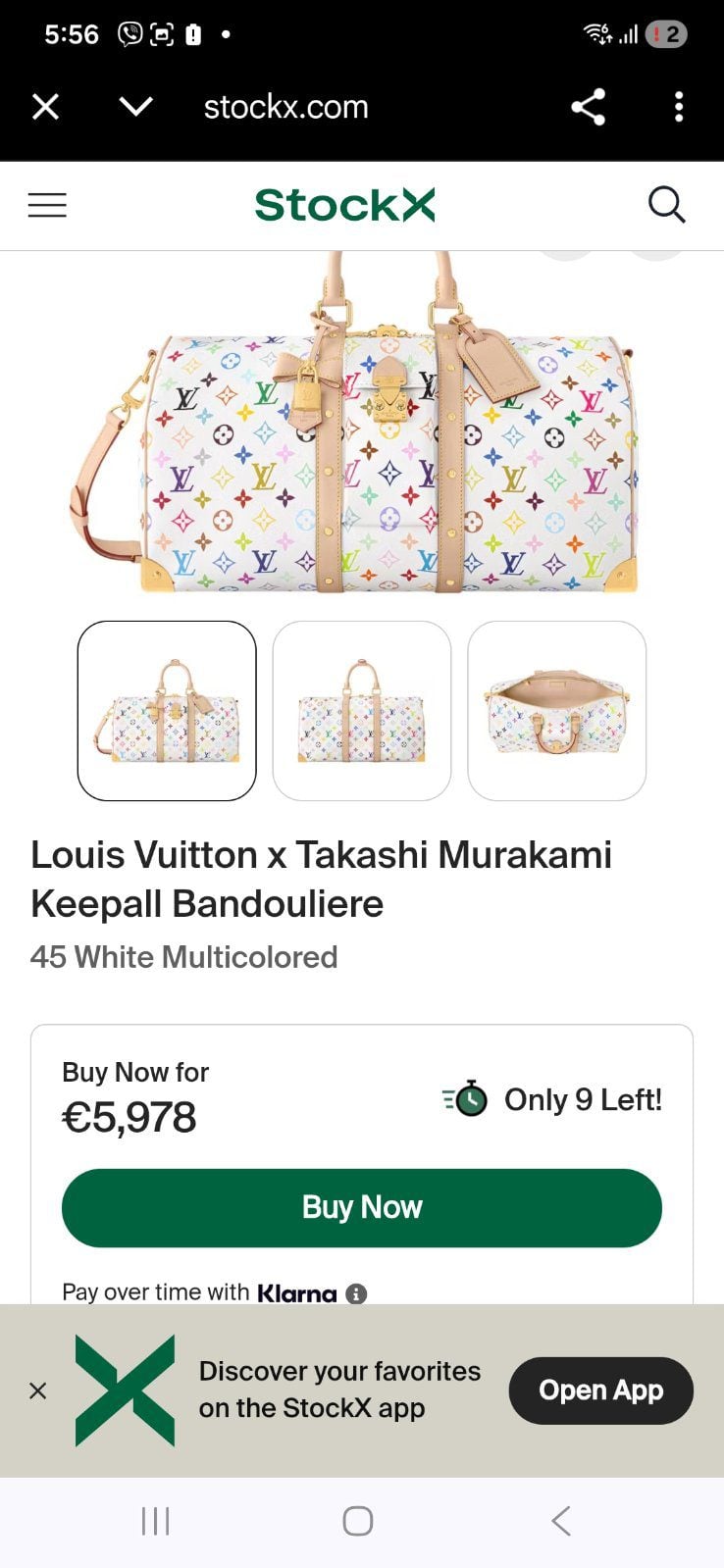
Task: Collapse the page with the down chevron
Action: pos(135,106)
